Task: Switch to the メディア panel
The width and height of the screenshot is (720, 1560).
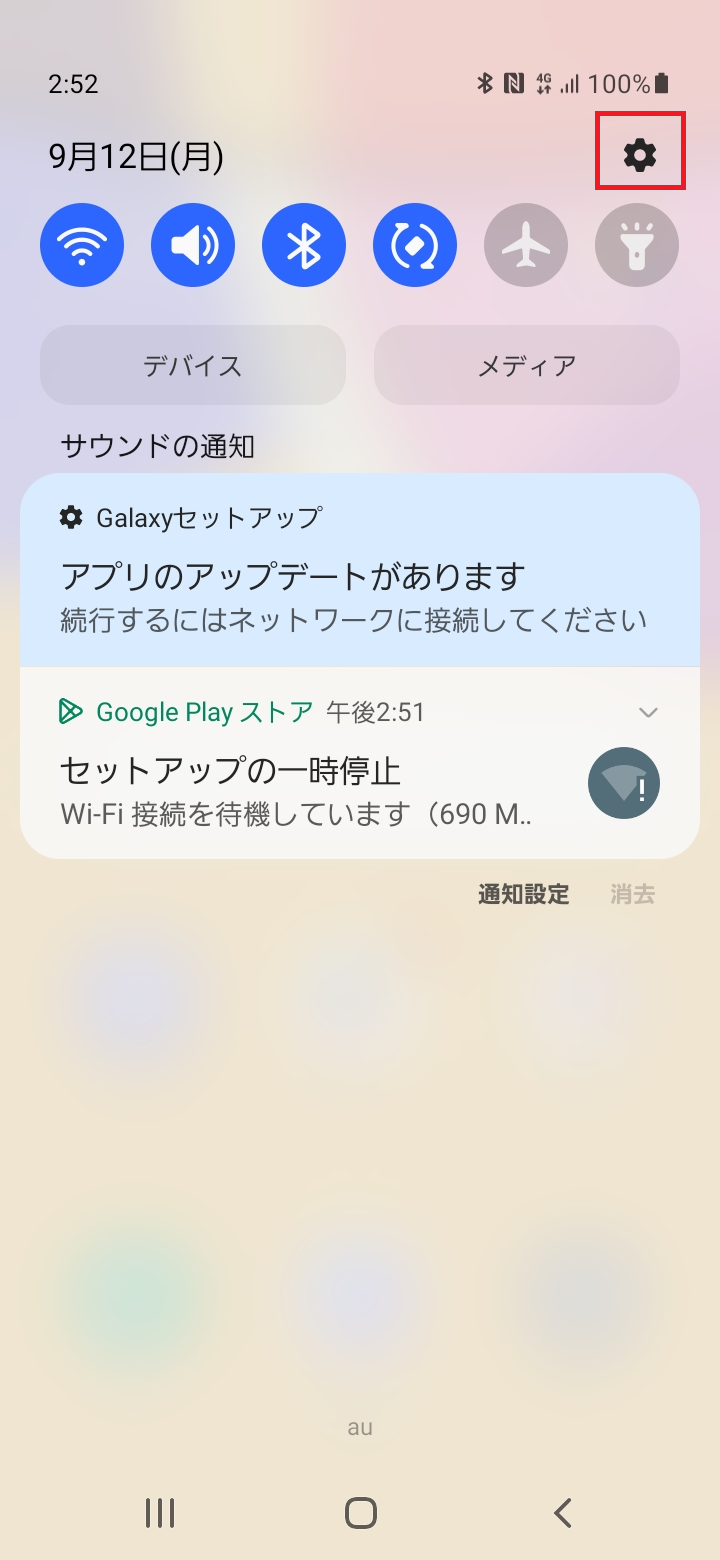Action: [x=526, y=365]
